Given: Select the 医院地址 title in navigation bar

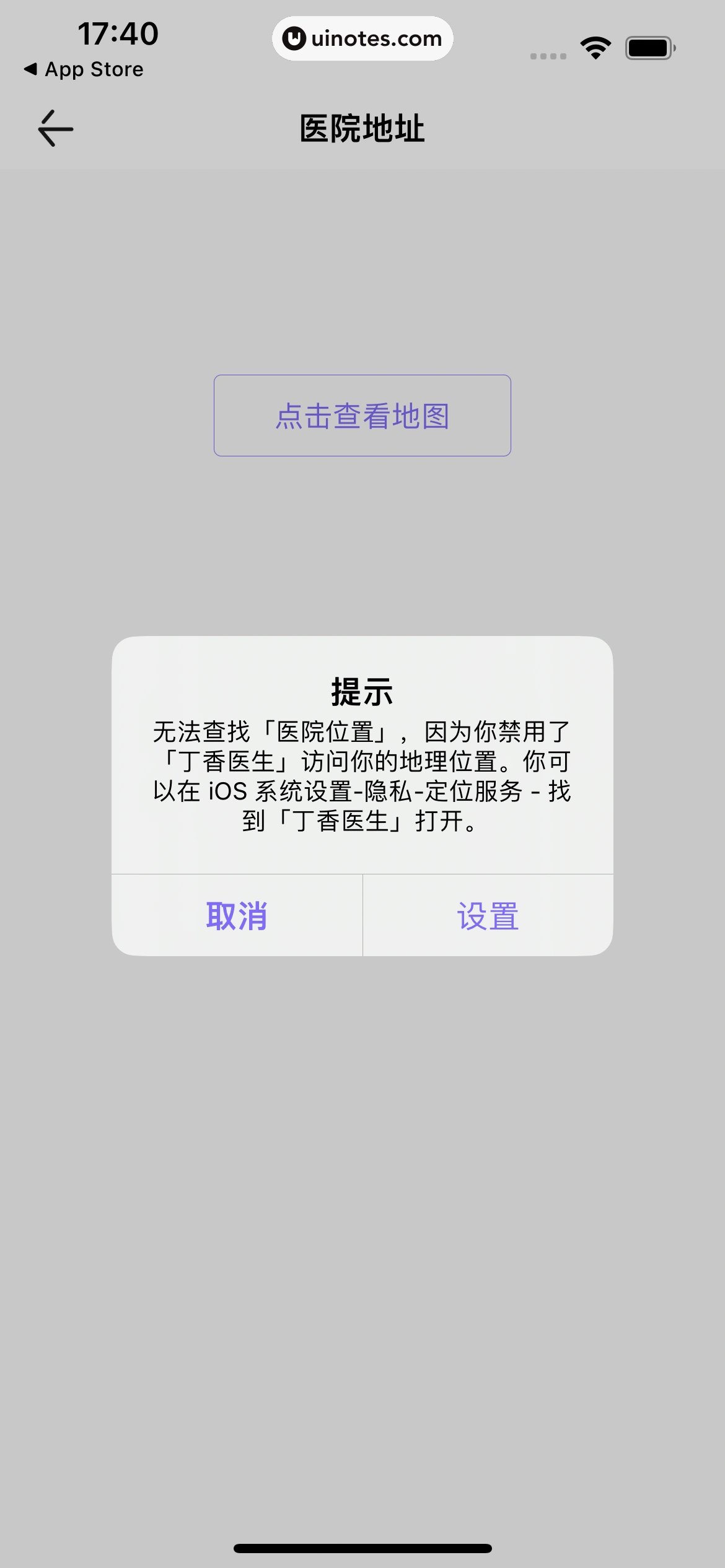Looking at the screenshot, I should [362, 128].
